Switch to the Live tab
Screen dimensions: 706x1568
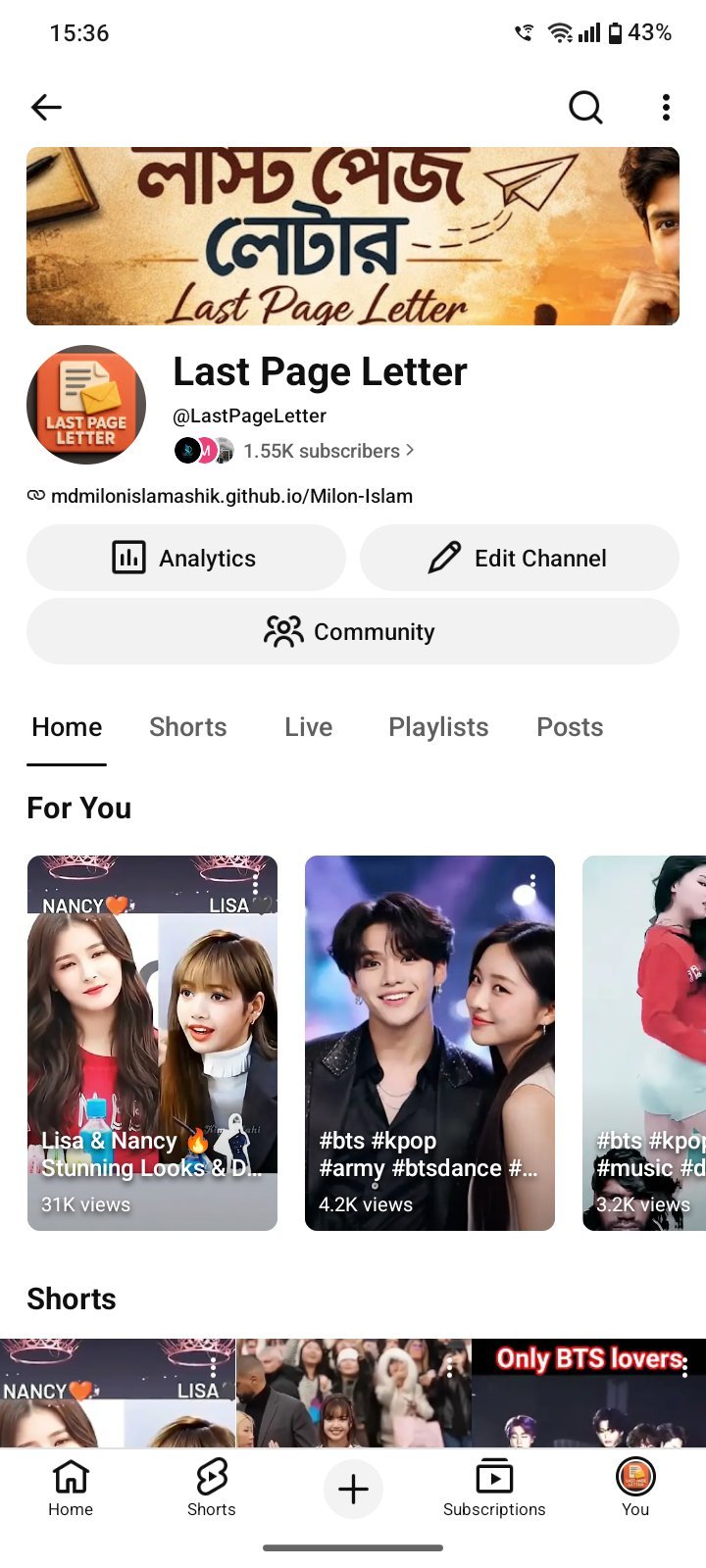coord(309,727)
